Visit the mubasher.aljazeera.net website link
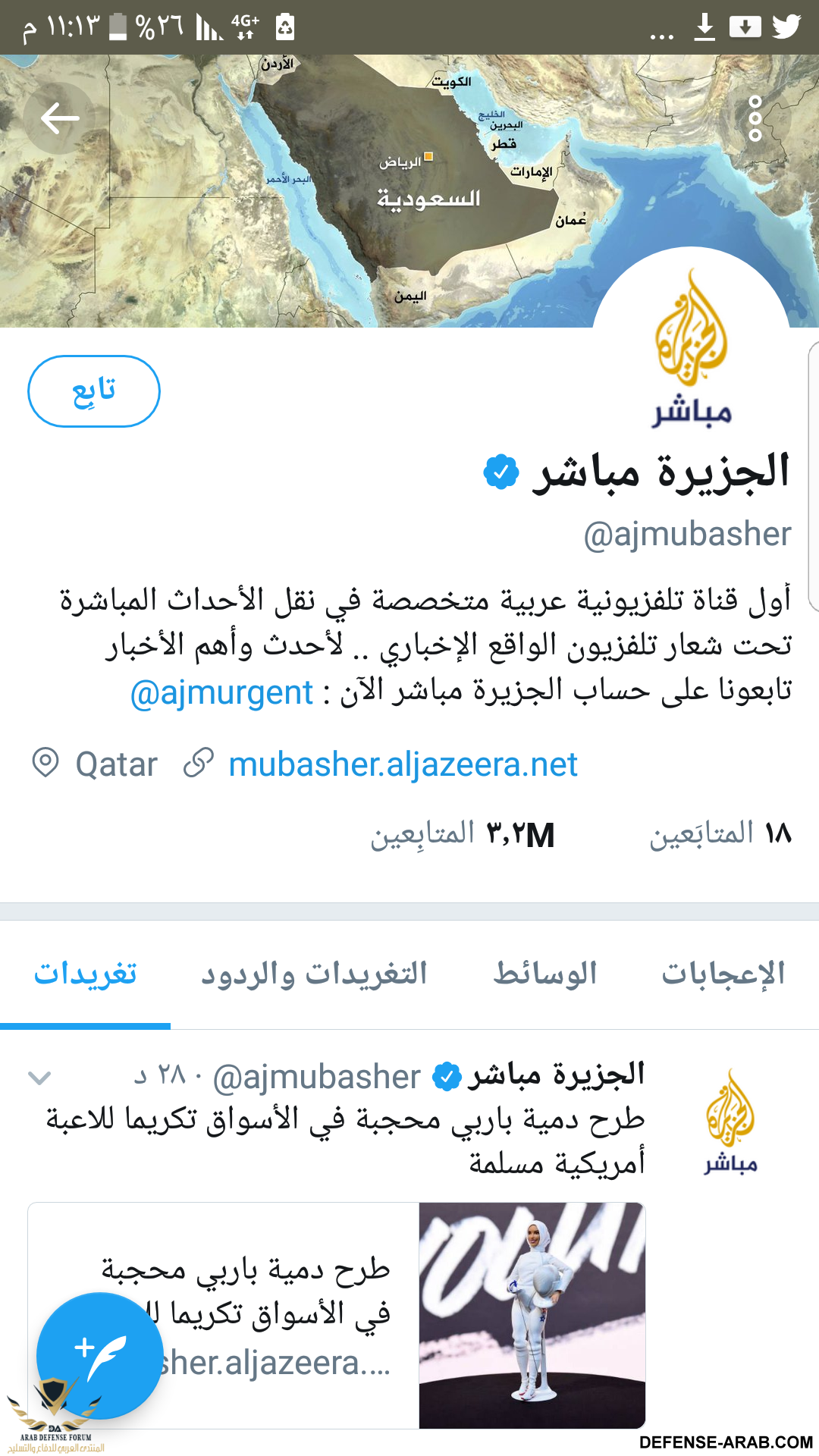The height and width of the screenshot is (1456, 819). (403, 764)
